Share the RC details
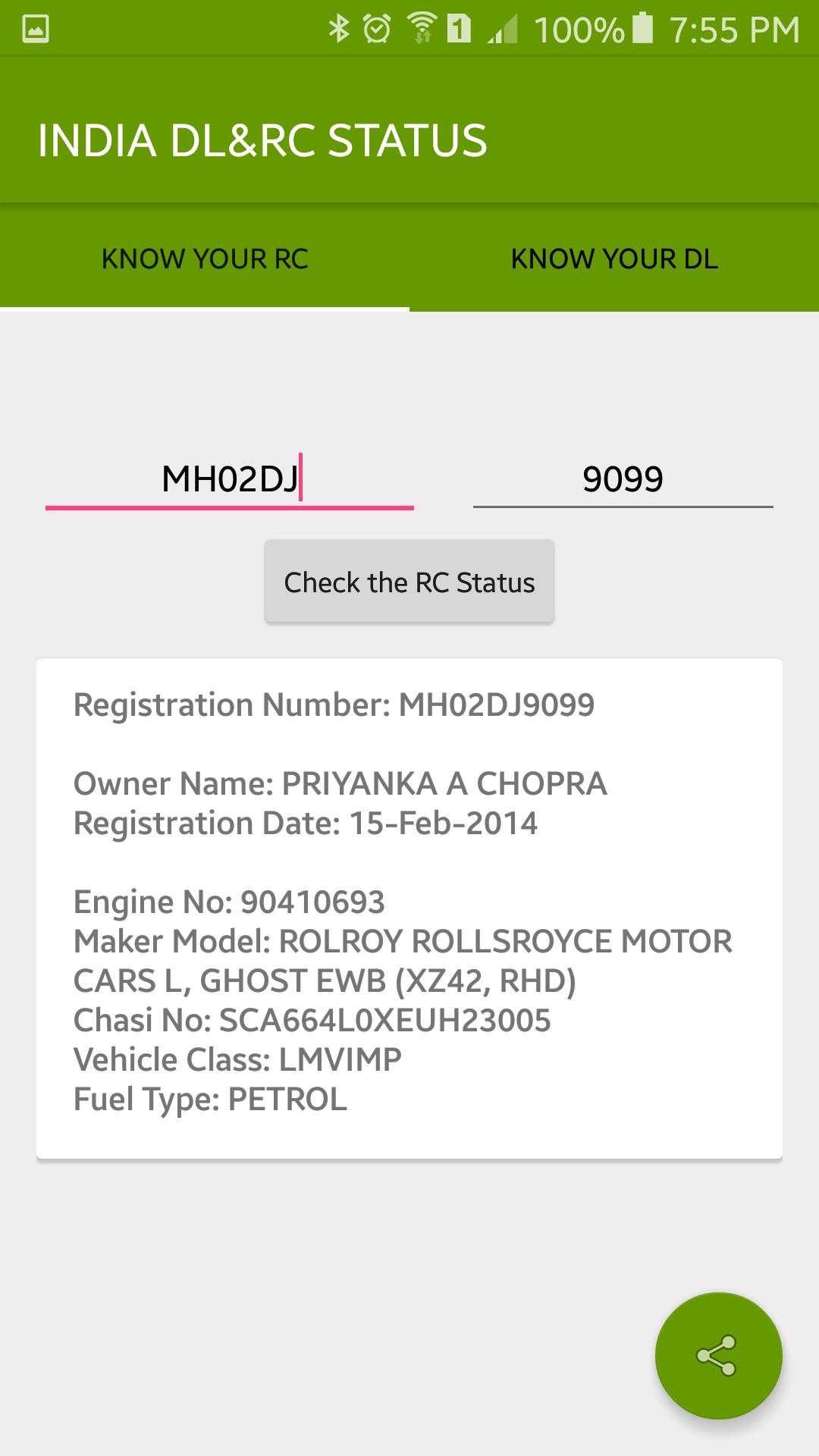Viewport: 819px width, 1456px height. (717, 1355)
